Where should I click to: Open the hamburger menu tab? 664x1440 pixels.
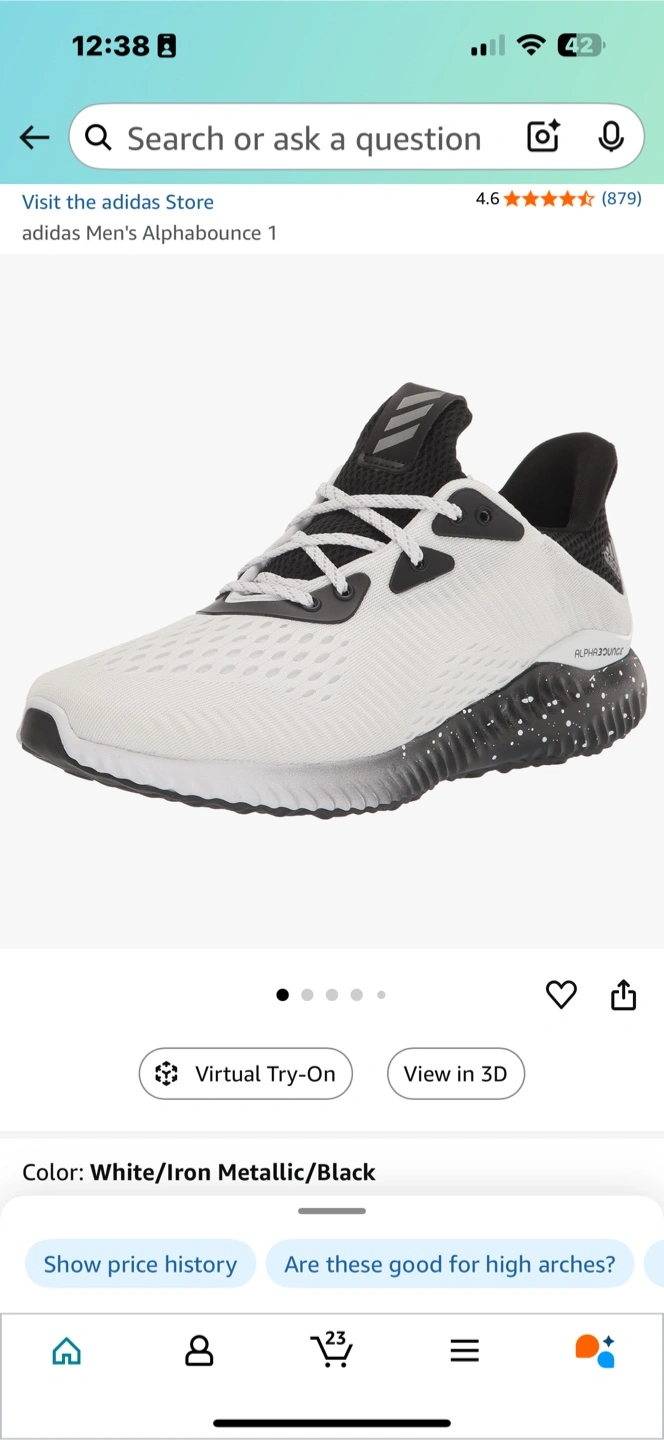tap(464, 1351)
